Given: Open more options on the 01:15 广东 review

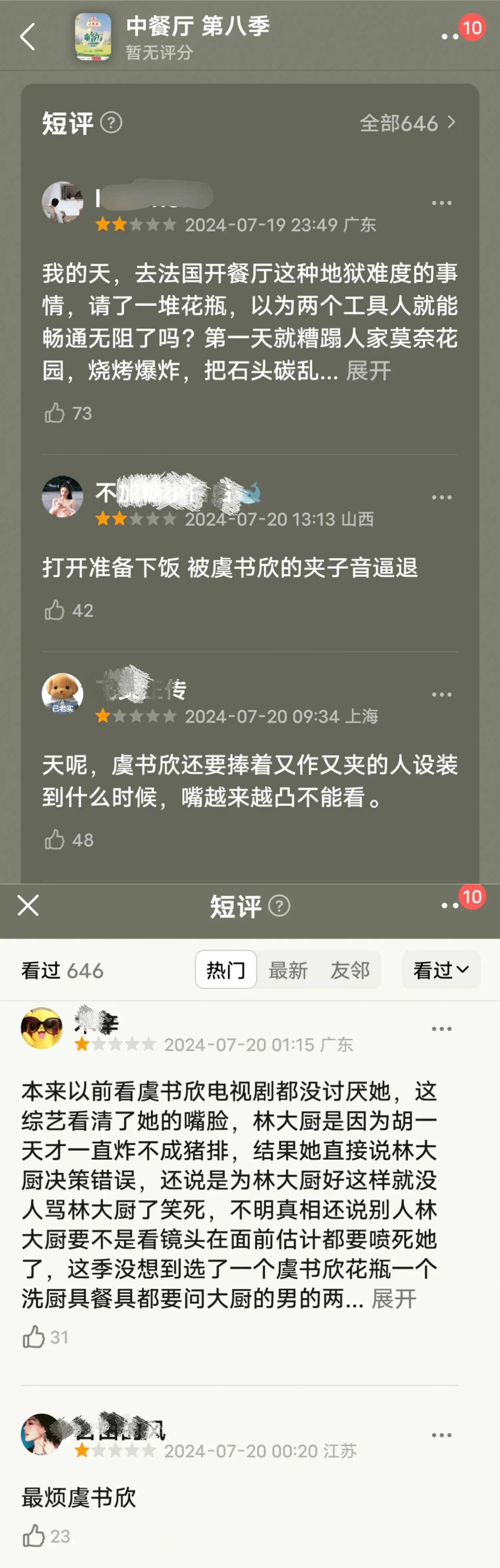Looking at the screenshot, I should tap(442, 1029).
